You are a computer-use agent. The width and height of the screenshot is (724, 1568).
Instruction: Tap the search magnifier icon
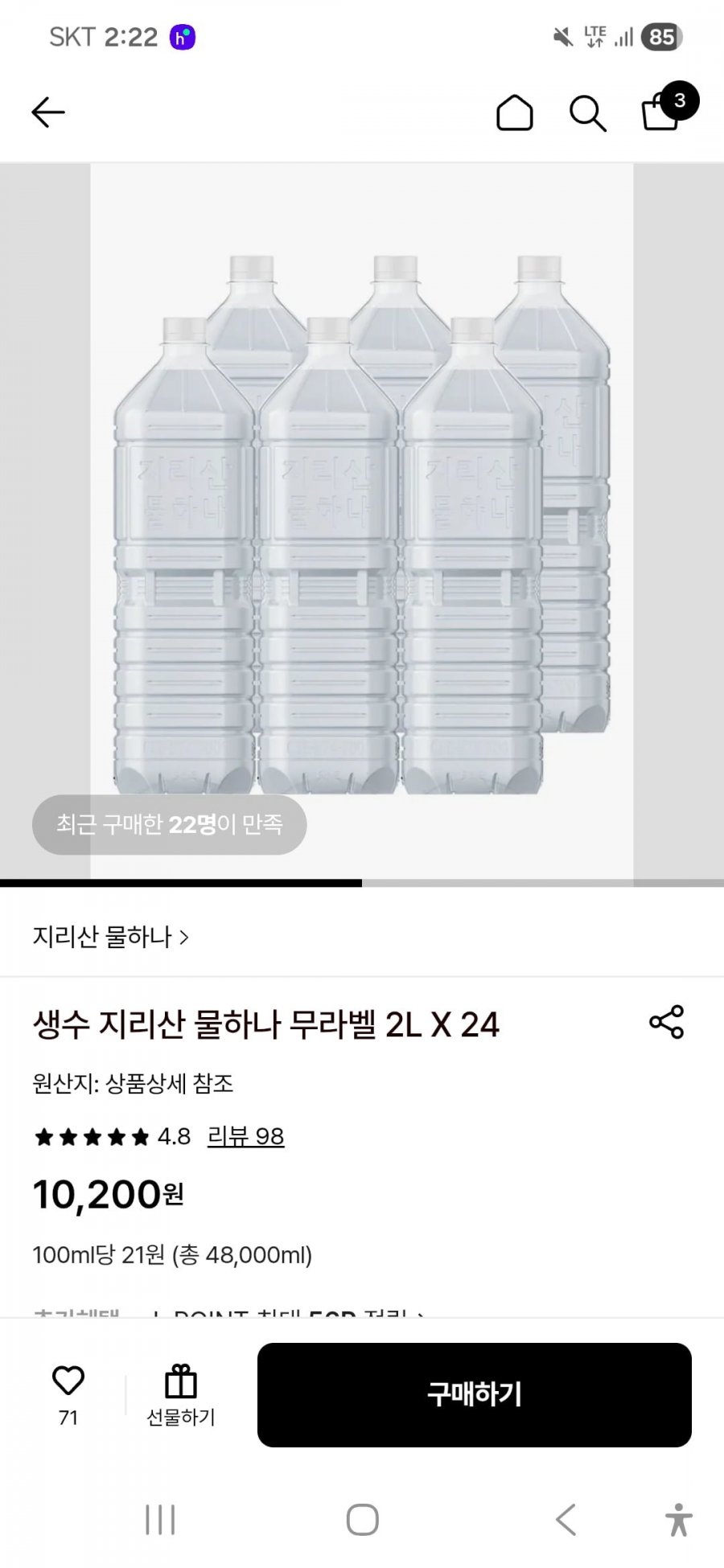click(x=586, y=113)
